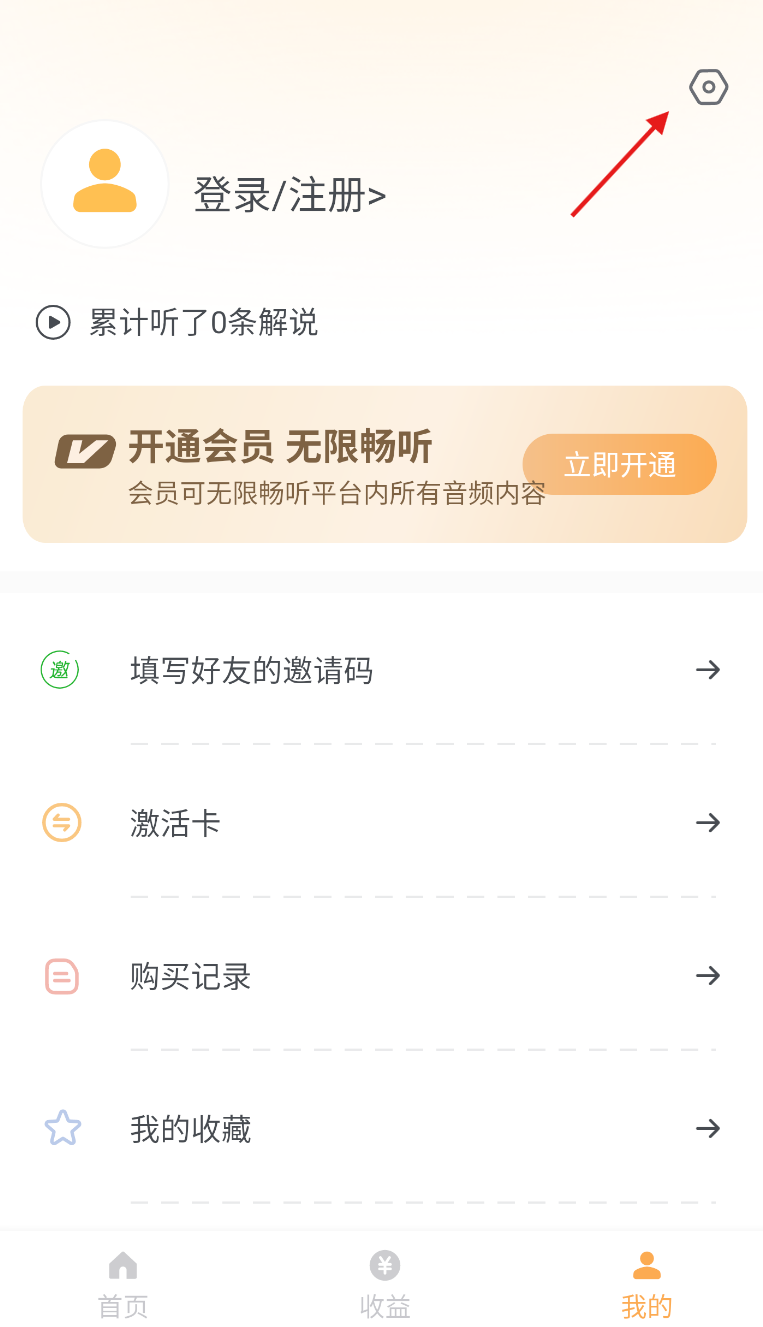Tap the profile avatar placeholder
The width and height of the screenshot is (763, 1327).
[x=105, y=183]
